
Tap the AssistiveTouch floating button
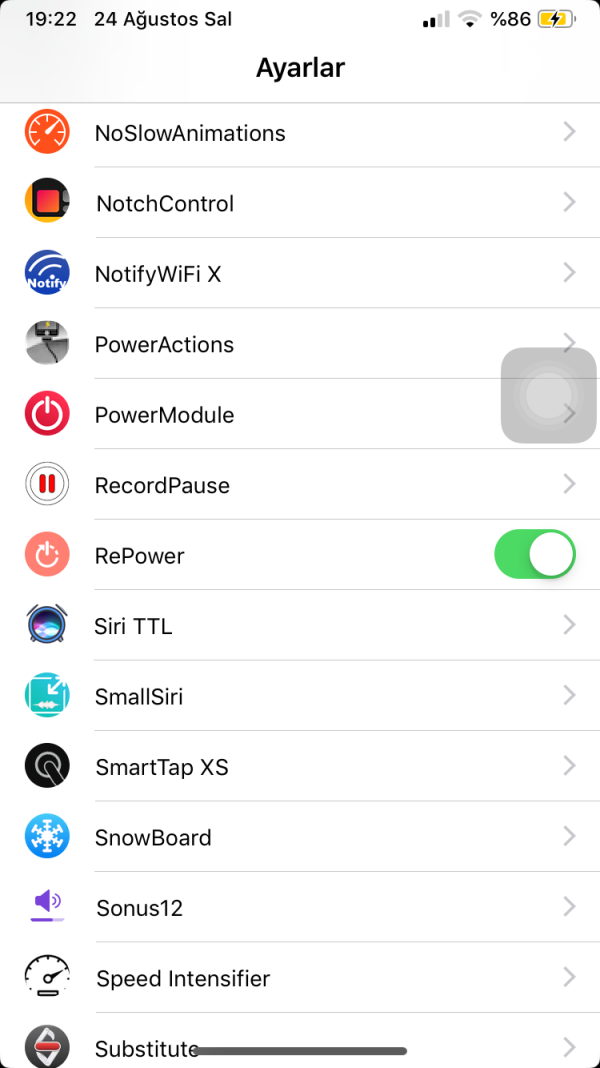[x=548, y=396]
